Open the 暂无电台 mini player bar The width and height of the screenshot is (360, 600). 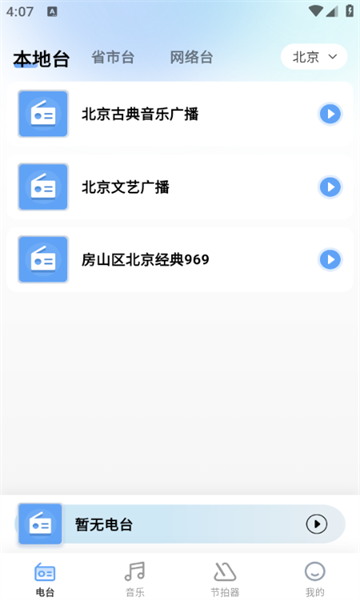[180, 524]
